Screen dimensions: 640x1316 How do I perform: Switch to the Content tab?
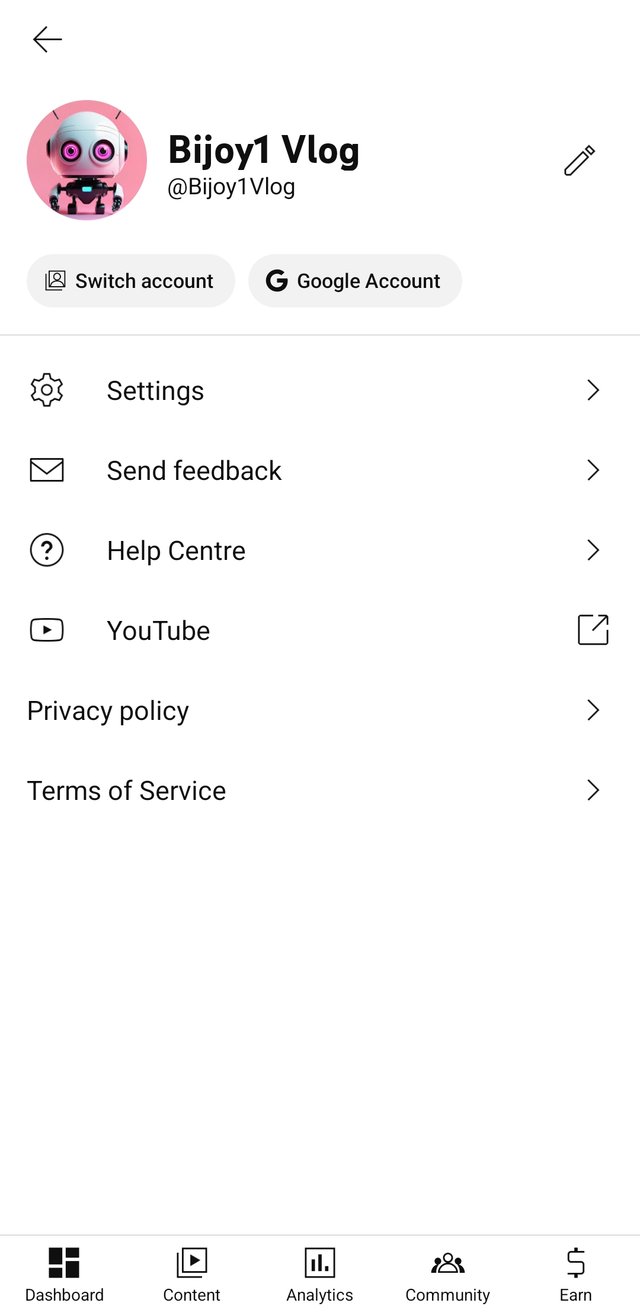192,1275
